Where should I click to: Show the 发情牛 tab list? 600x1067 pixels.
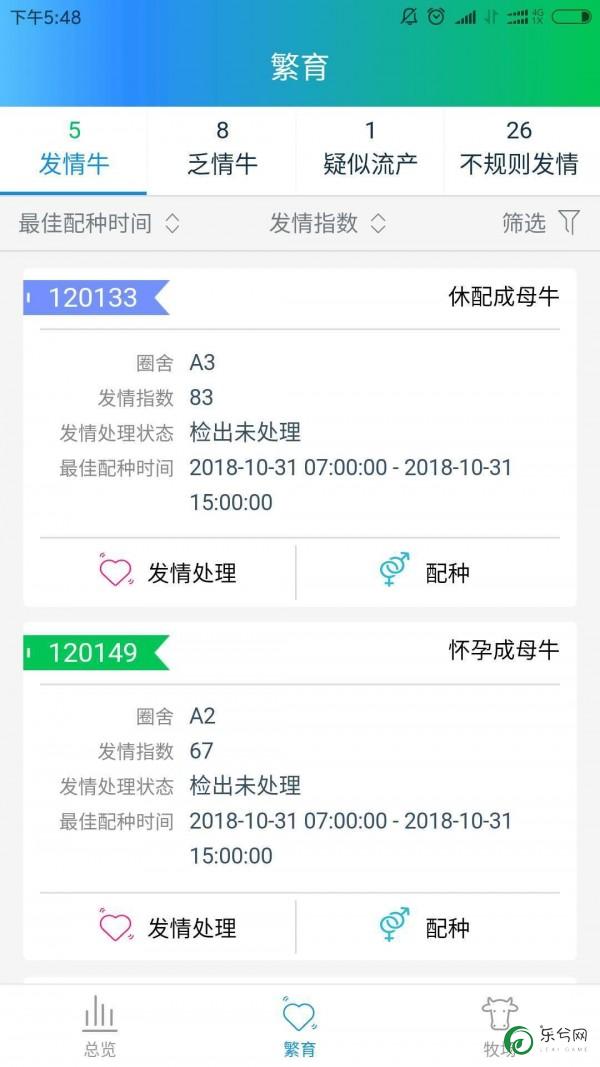pos(73,149)
